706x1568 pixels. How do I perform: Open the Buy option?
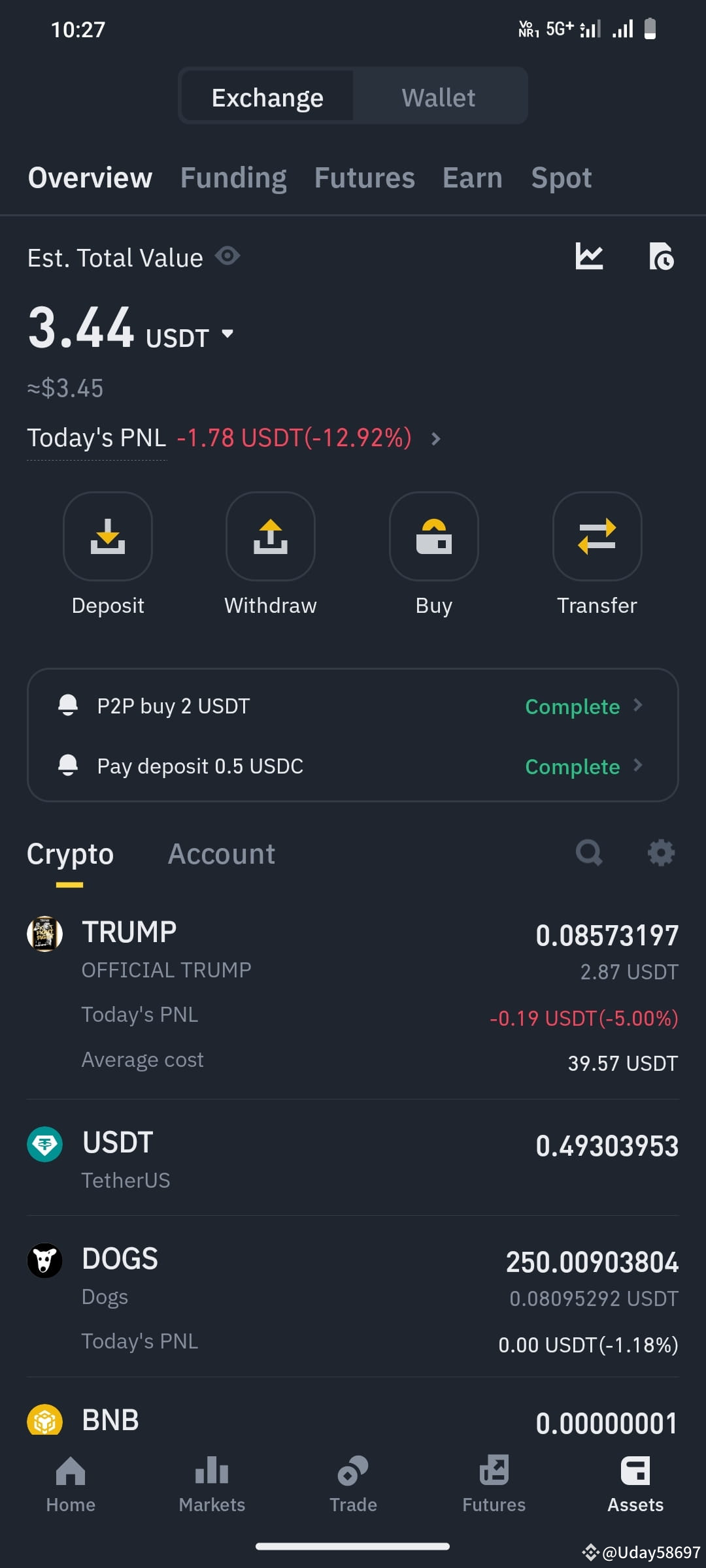click(x=433, y=537)
